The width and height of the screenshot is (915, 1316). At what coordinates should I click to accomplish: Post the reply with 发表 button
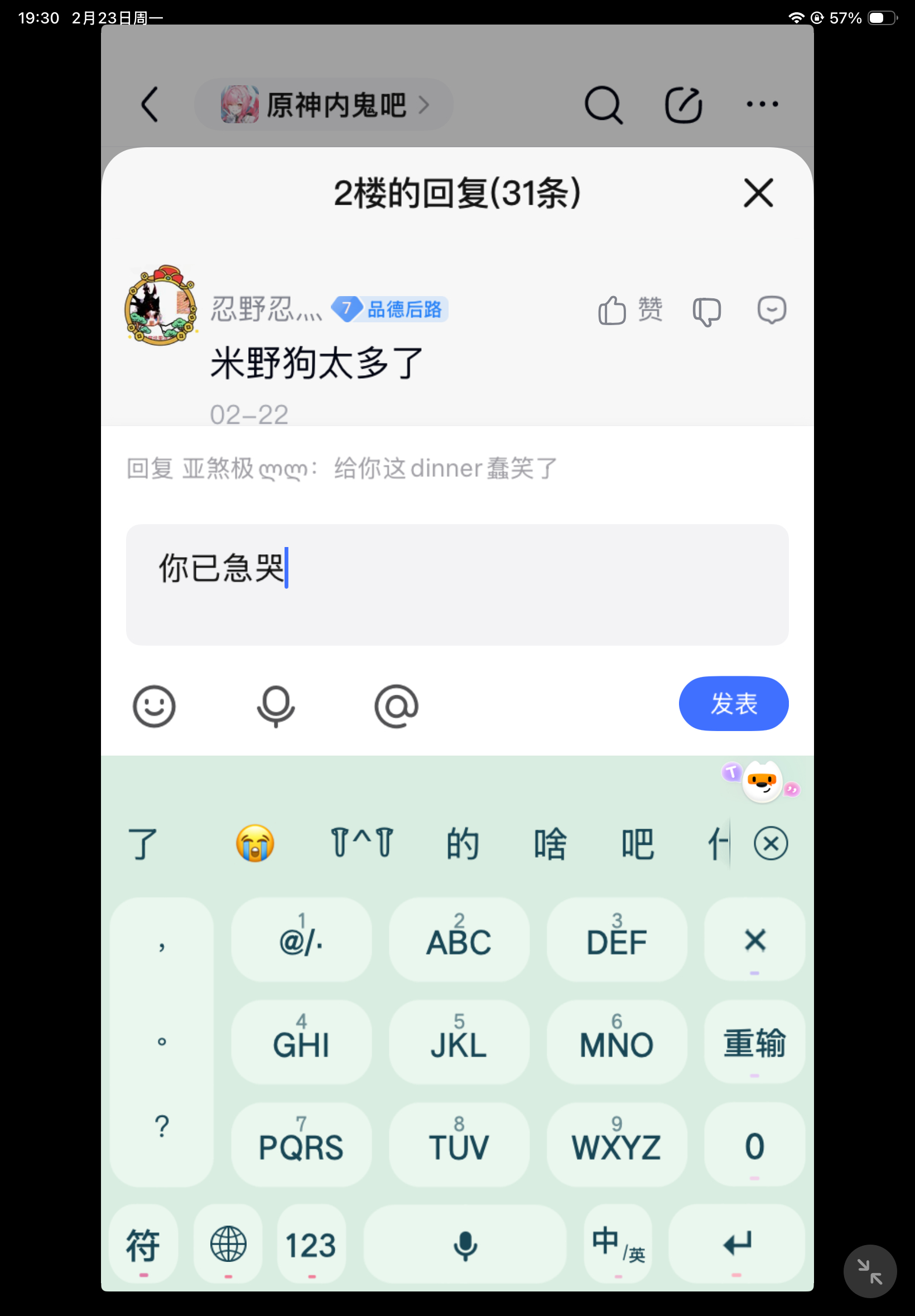coord(733,703)
